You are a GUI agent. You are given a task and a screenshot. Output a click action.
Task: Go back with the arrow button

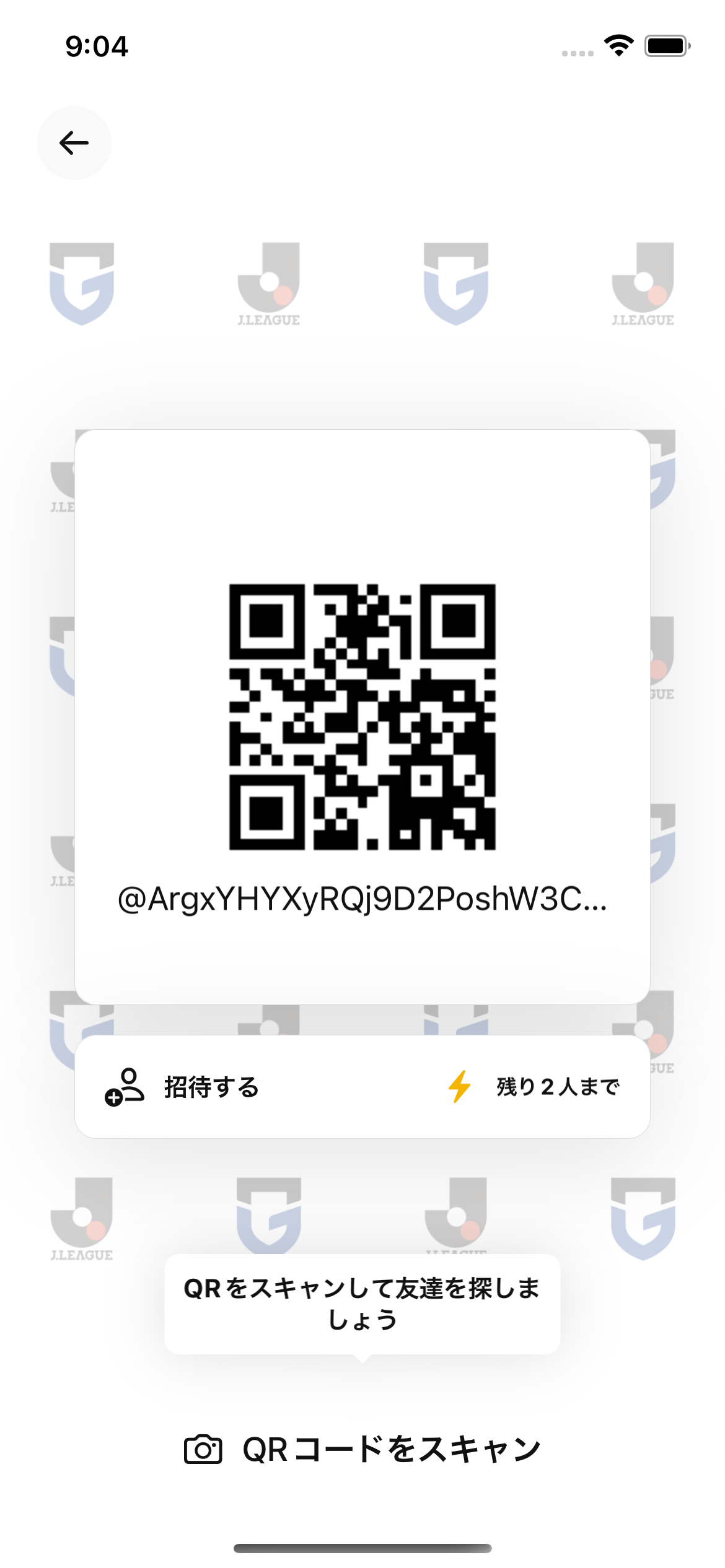pyautogui.click(x=74, y=143)
